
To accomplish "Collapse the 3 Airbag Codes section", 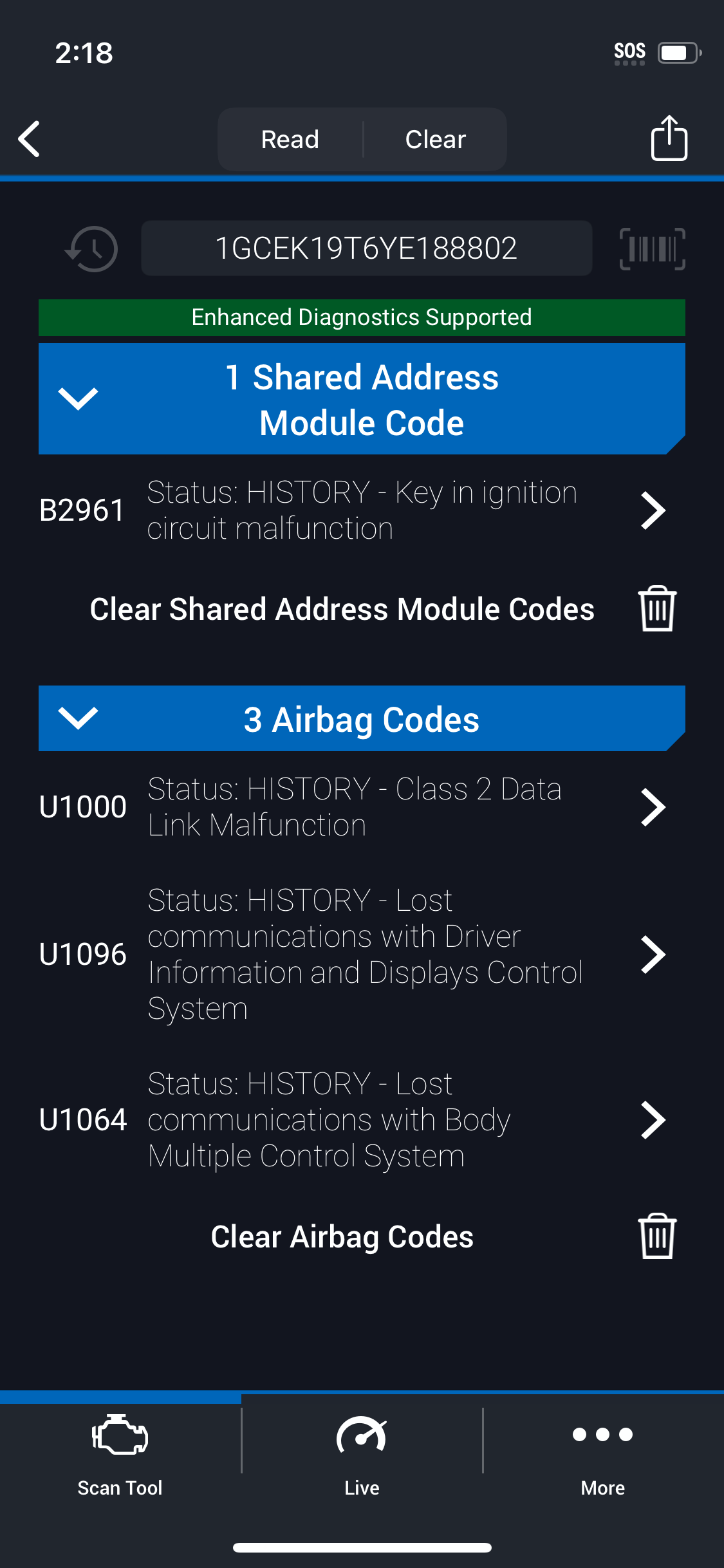I will 362,718.
